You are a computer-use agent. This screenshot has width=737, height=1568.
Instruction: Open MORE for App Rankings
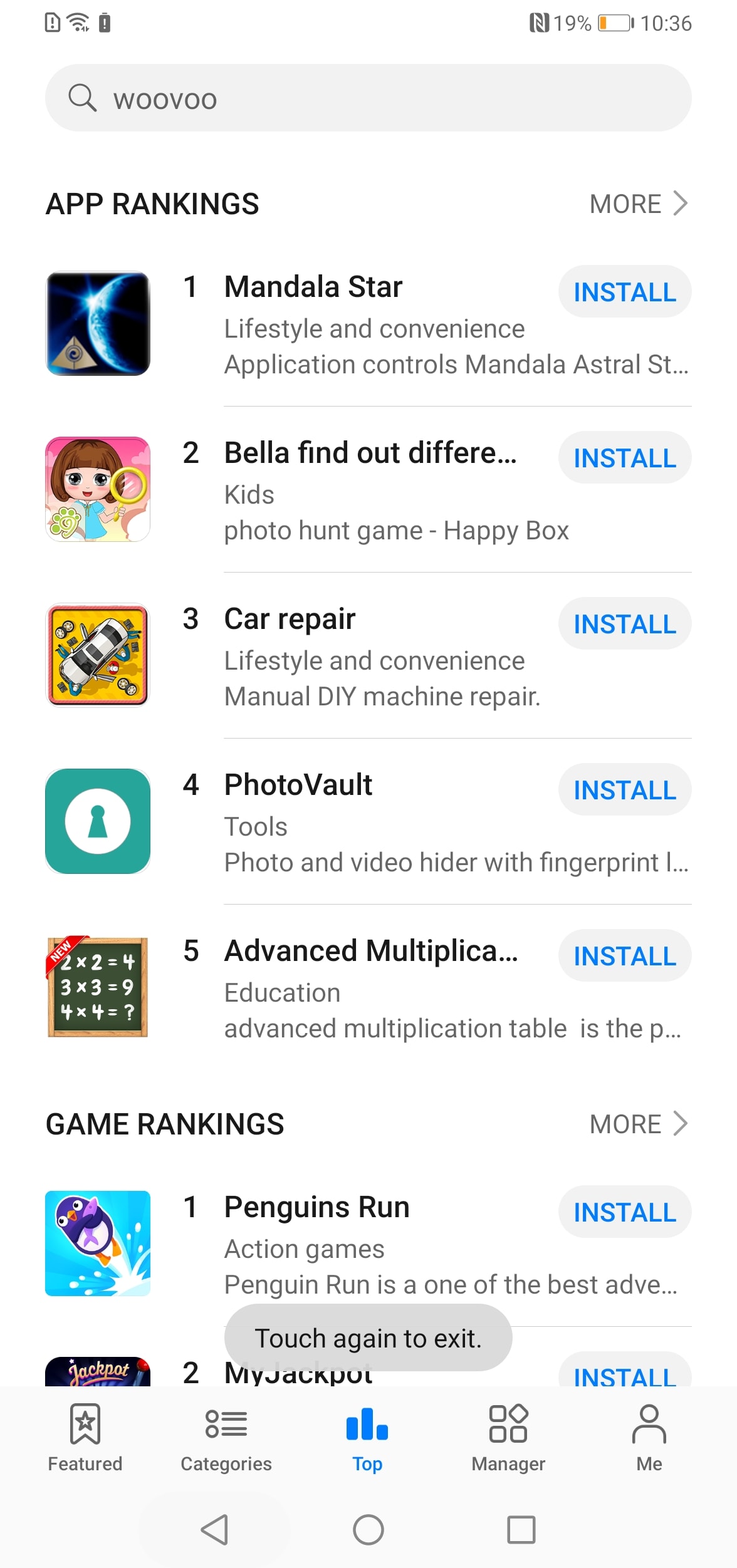click(x=638, y=204)
